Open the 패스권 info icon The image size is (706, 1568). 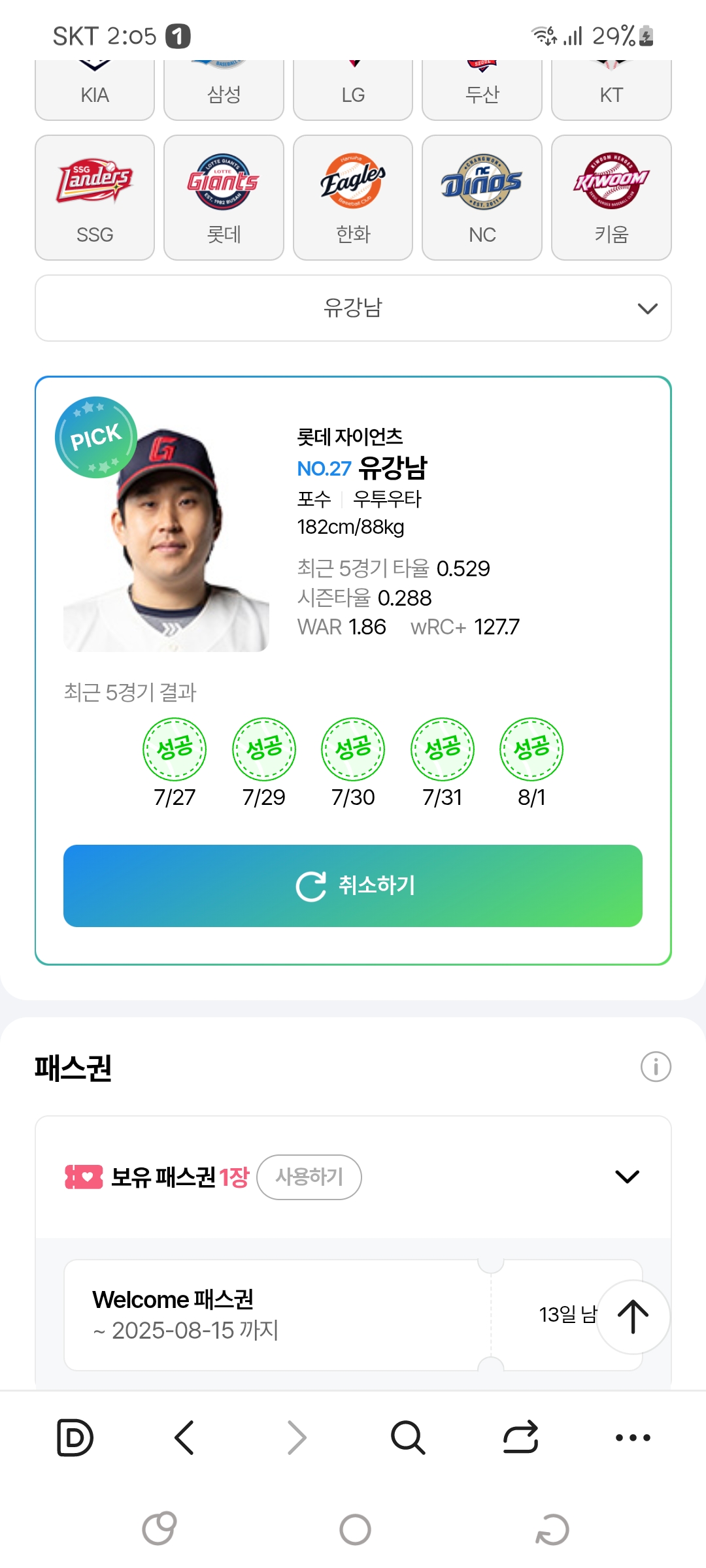point(656,1067)
